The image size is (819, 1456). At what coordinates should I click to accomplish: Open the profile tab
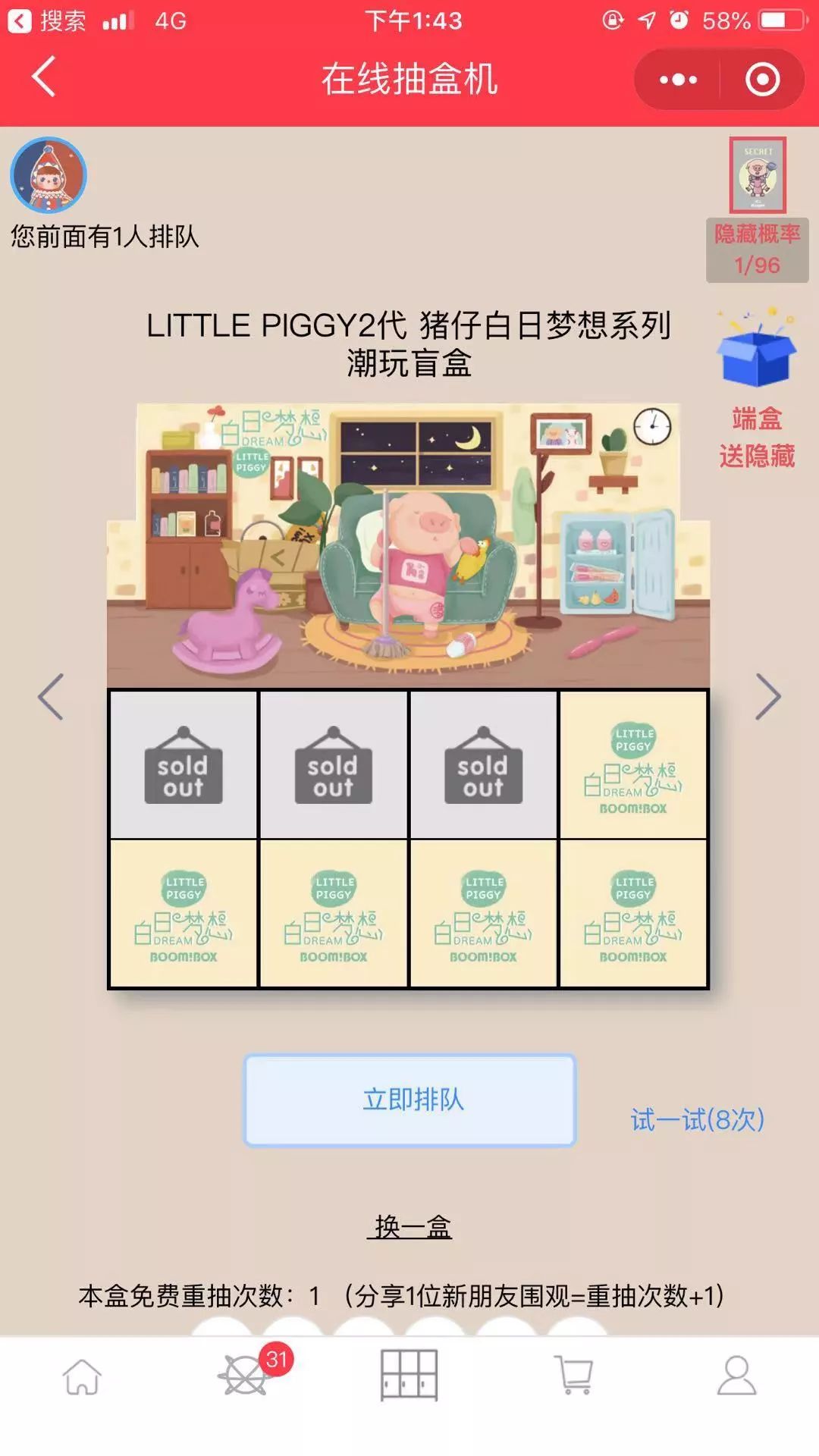click(x=736, y=1375)
